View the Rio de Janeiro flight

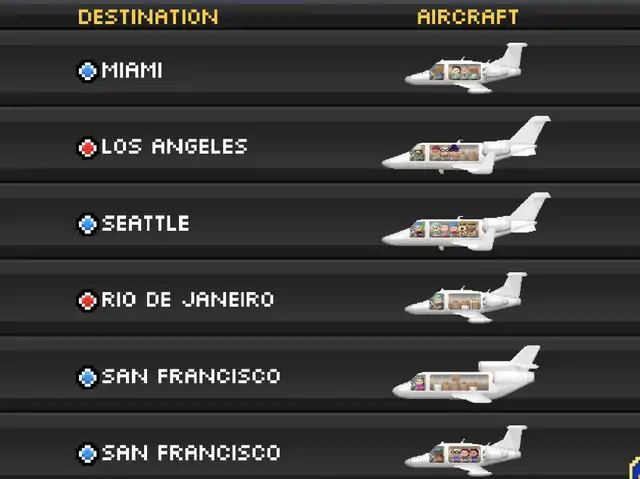pyautogui.click(x=187, y=299)
